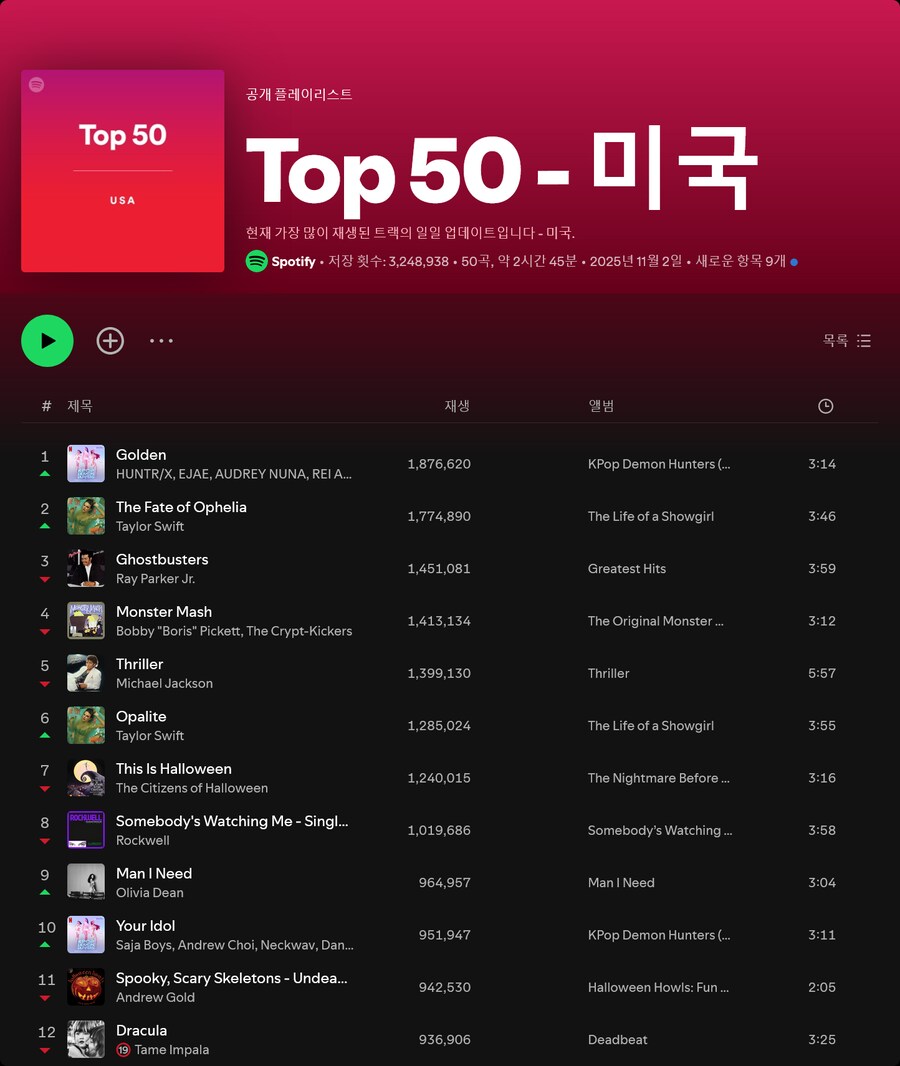Sort by the duration clock header
This screenshot has width=900, height=1066.
click(x=825, y=406)
